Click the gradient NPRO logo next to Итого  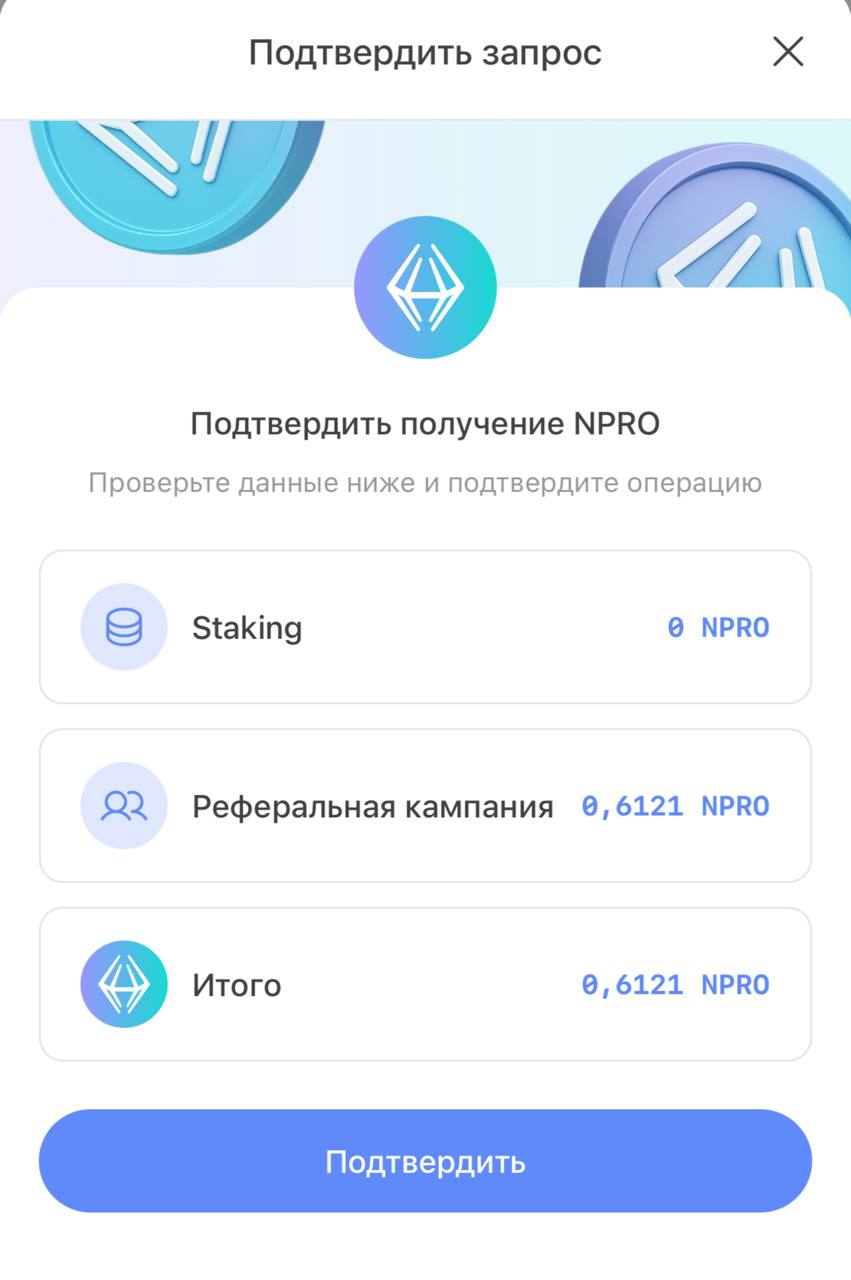(x=123, y=984)
